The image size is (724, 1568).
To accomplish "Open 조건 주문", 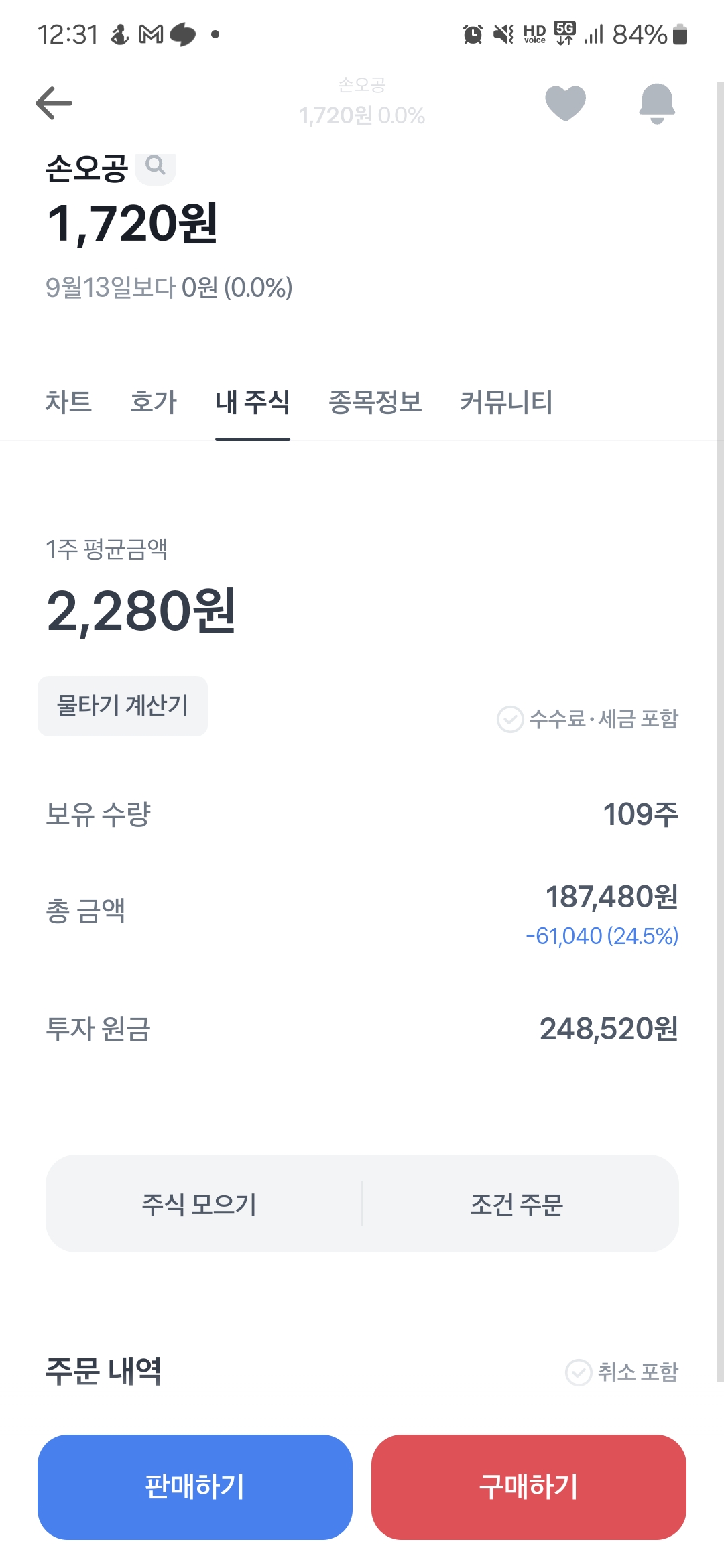I will (x=517, y=1203).
